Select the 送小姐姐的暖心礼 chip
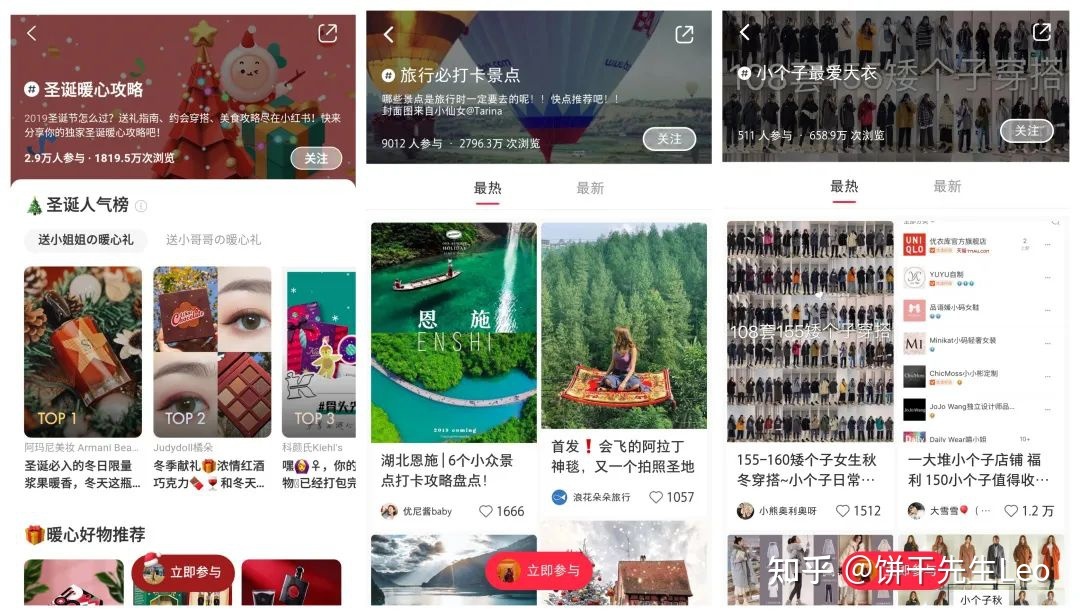This screenshot has width=1080, height=616. point(85,240)
